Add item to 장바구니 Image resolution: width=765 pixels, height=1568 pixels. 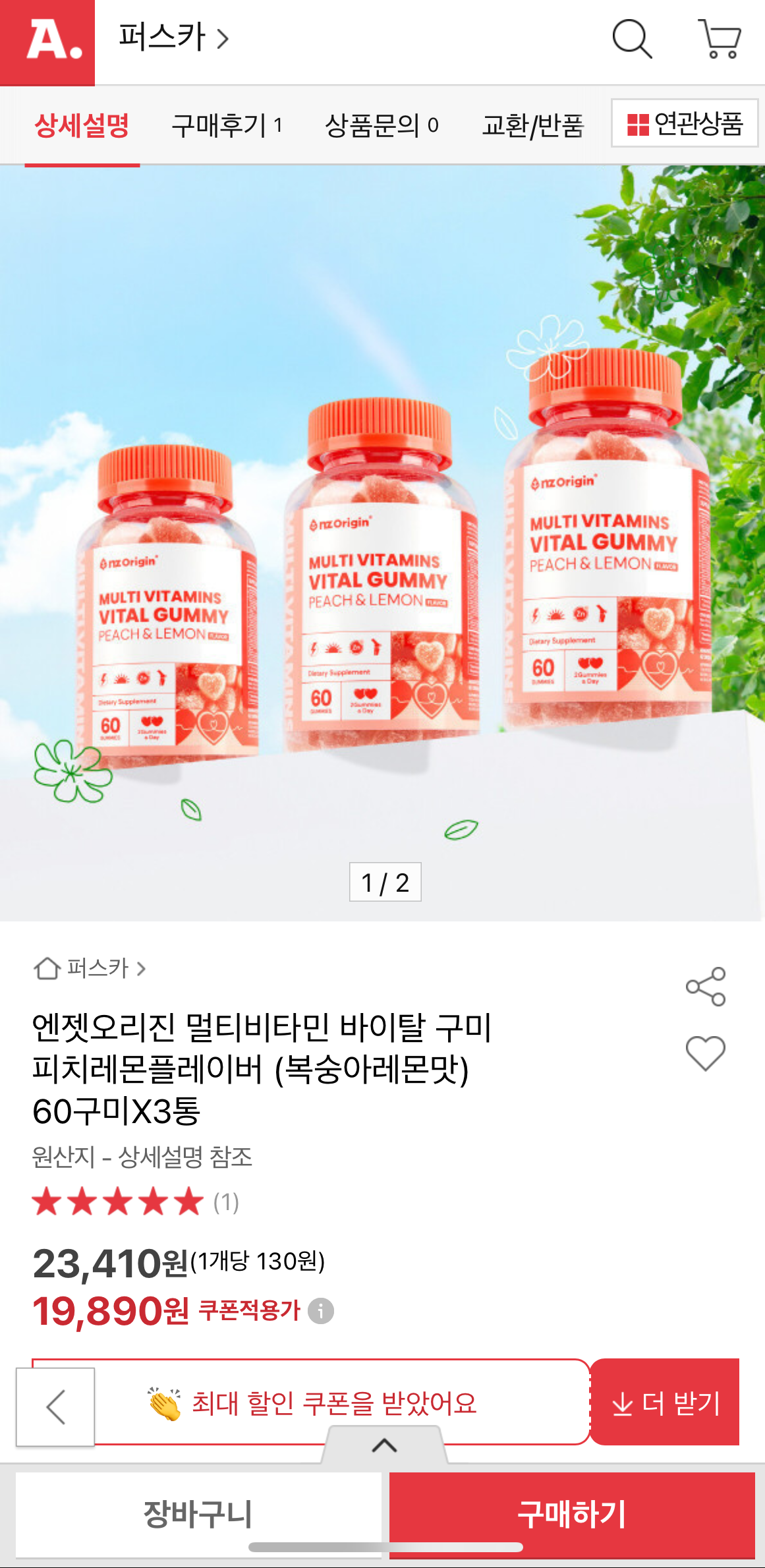198,1514
